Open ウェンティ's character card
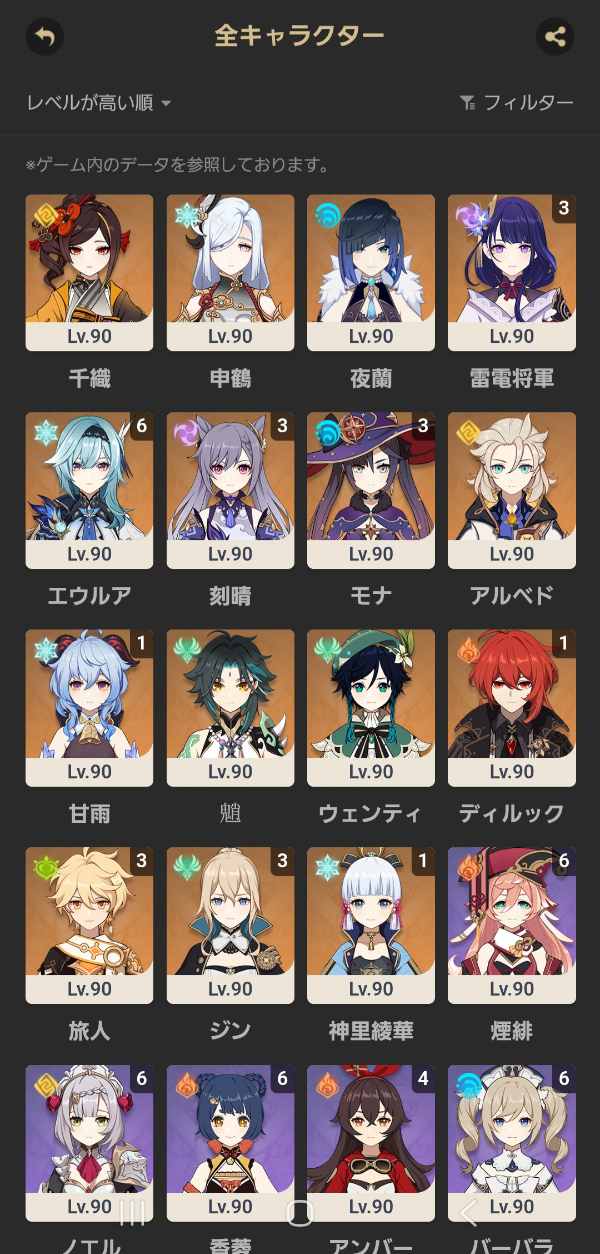This screenshot has height=1254, width=600. click(371, 707)
